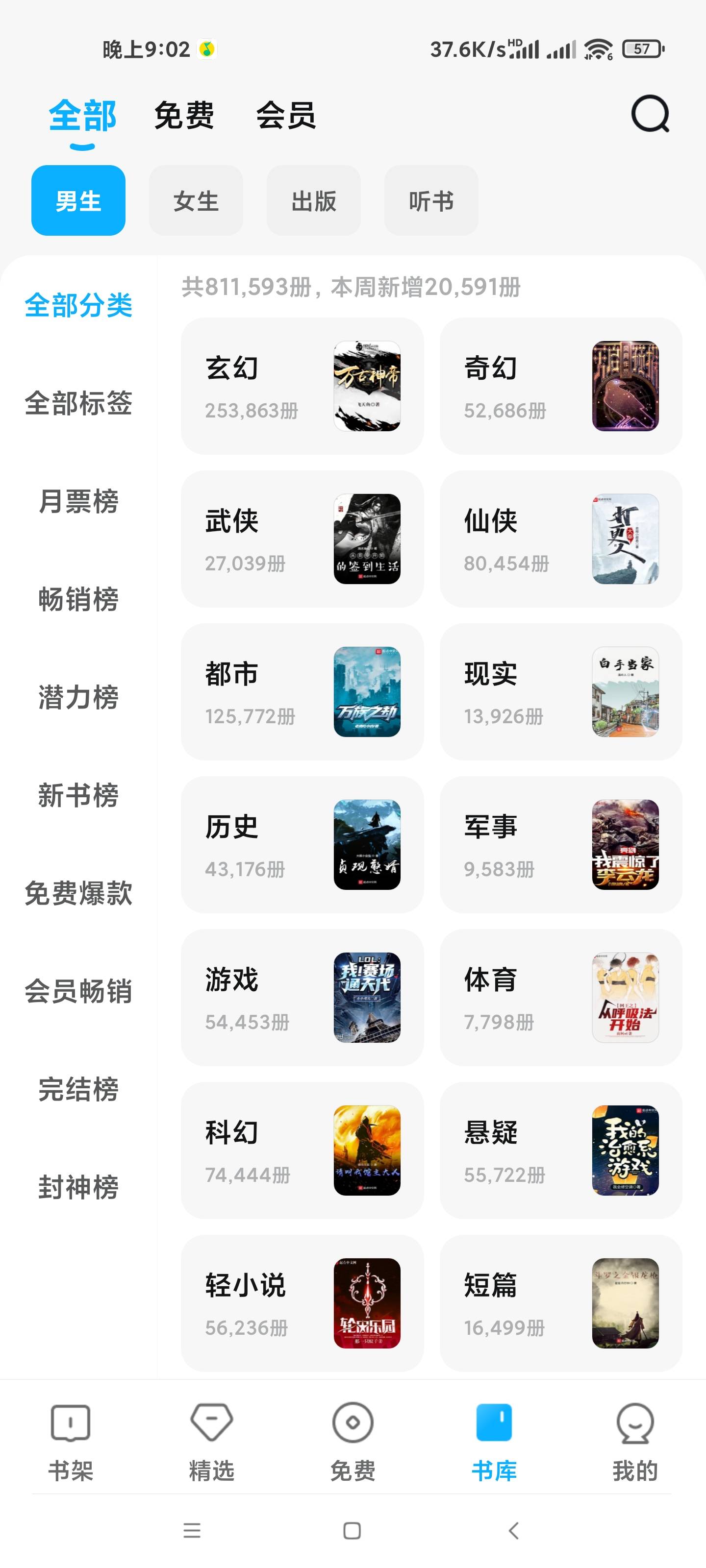Open the 月票榜 ranking
Screen dimensions: 706x1568
(78, 502)
